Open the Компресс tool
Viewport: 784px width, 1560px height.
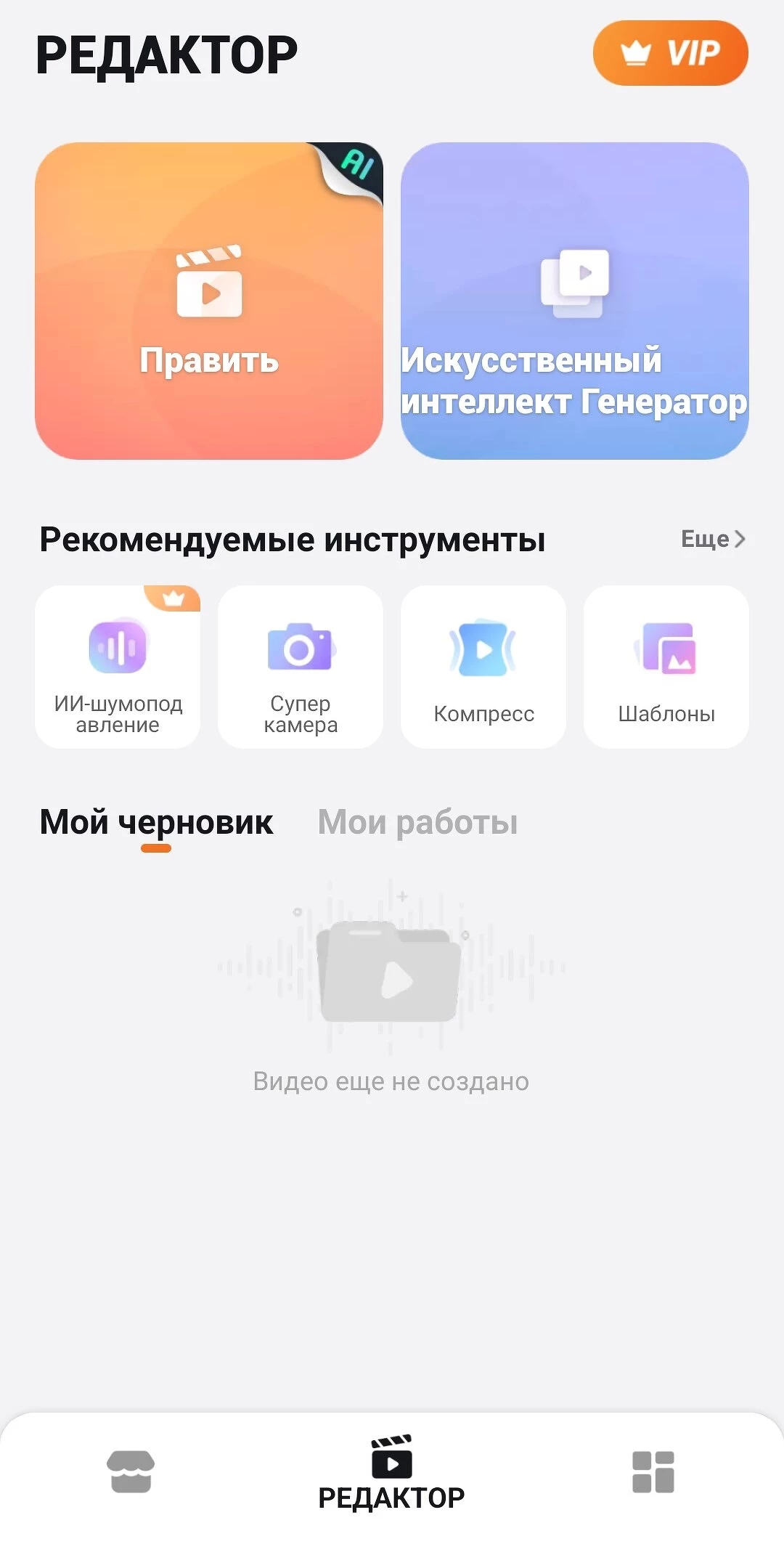click(x=483, y=667)
